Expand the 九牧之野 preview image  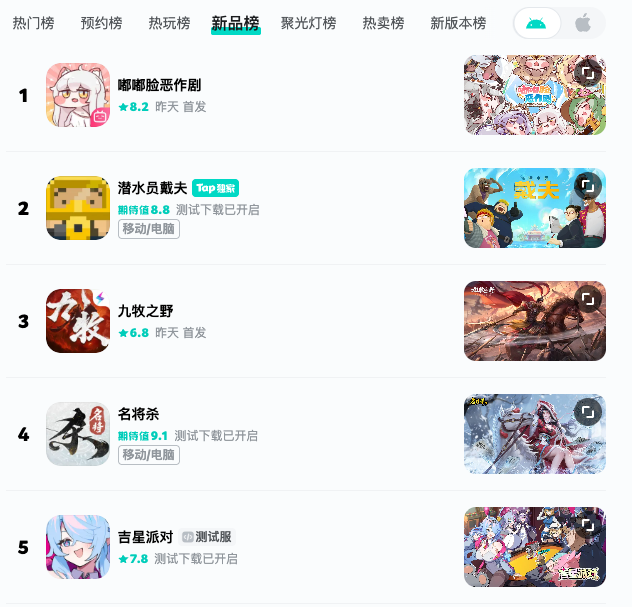[x=588, y=299]
